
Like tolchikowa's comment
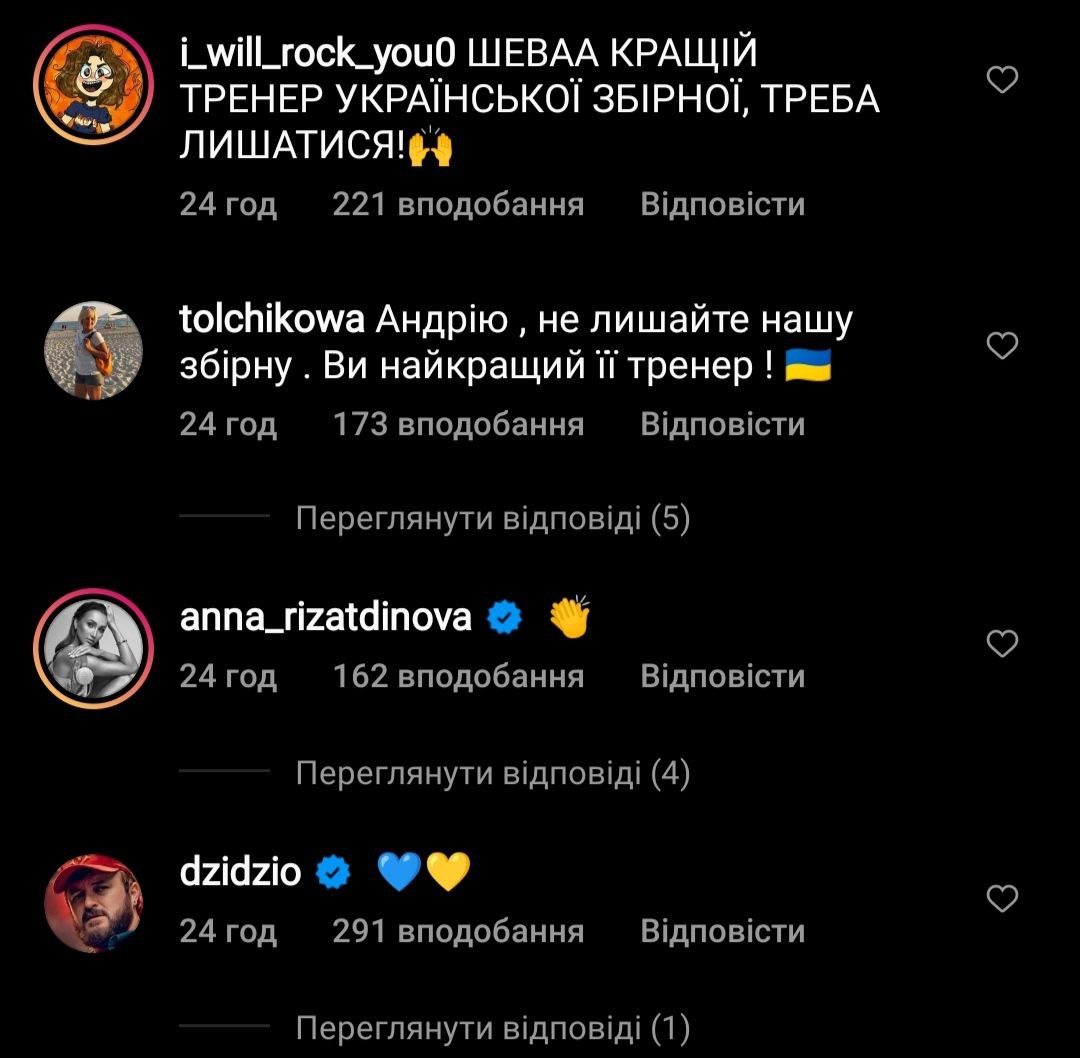point(1002,346)
